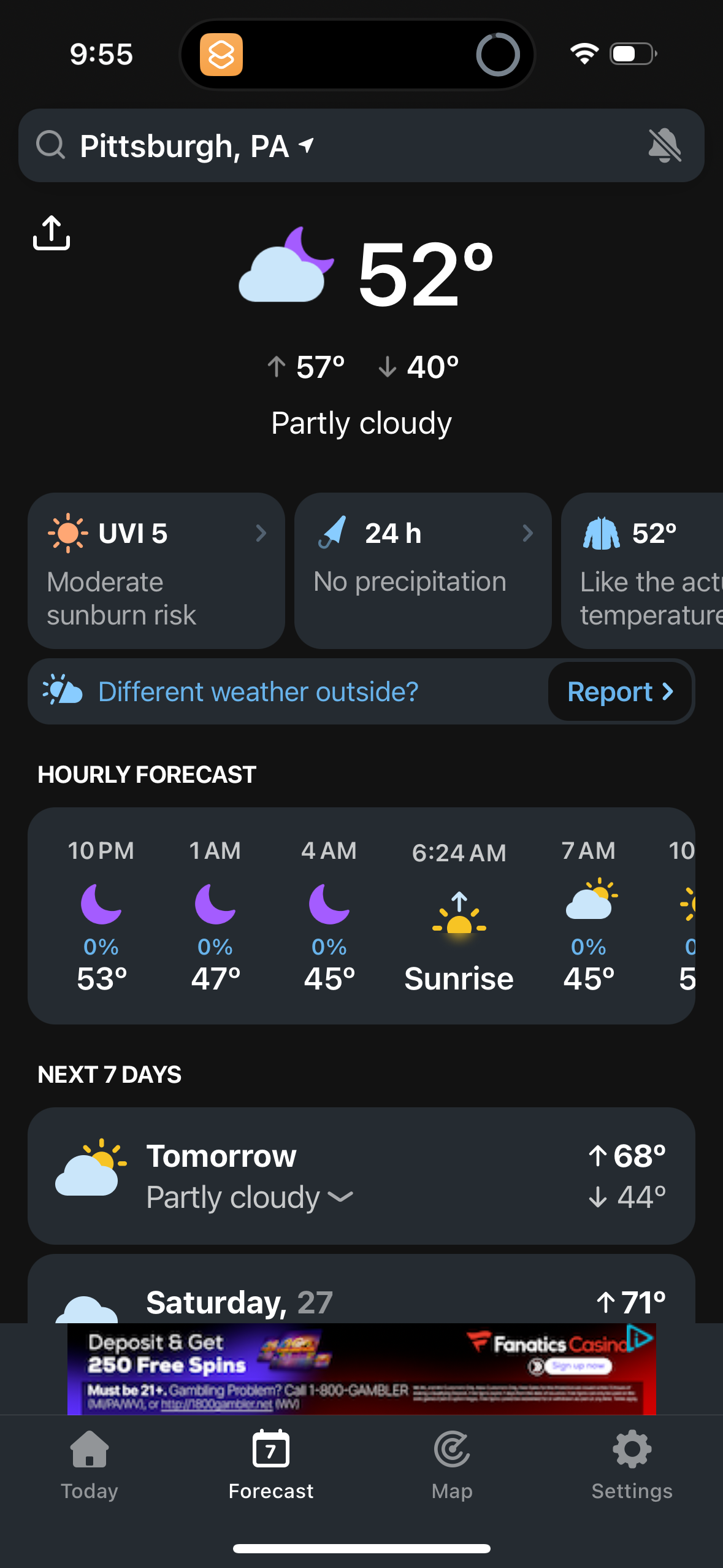This screenshot has height=1568, width=723.
Task: Tap the Report different weather button
Action: click(619, 691)
